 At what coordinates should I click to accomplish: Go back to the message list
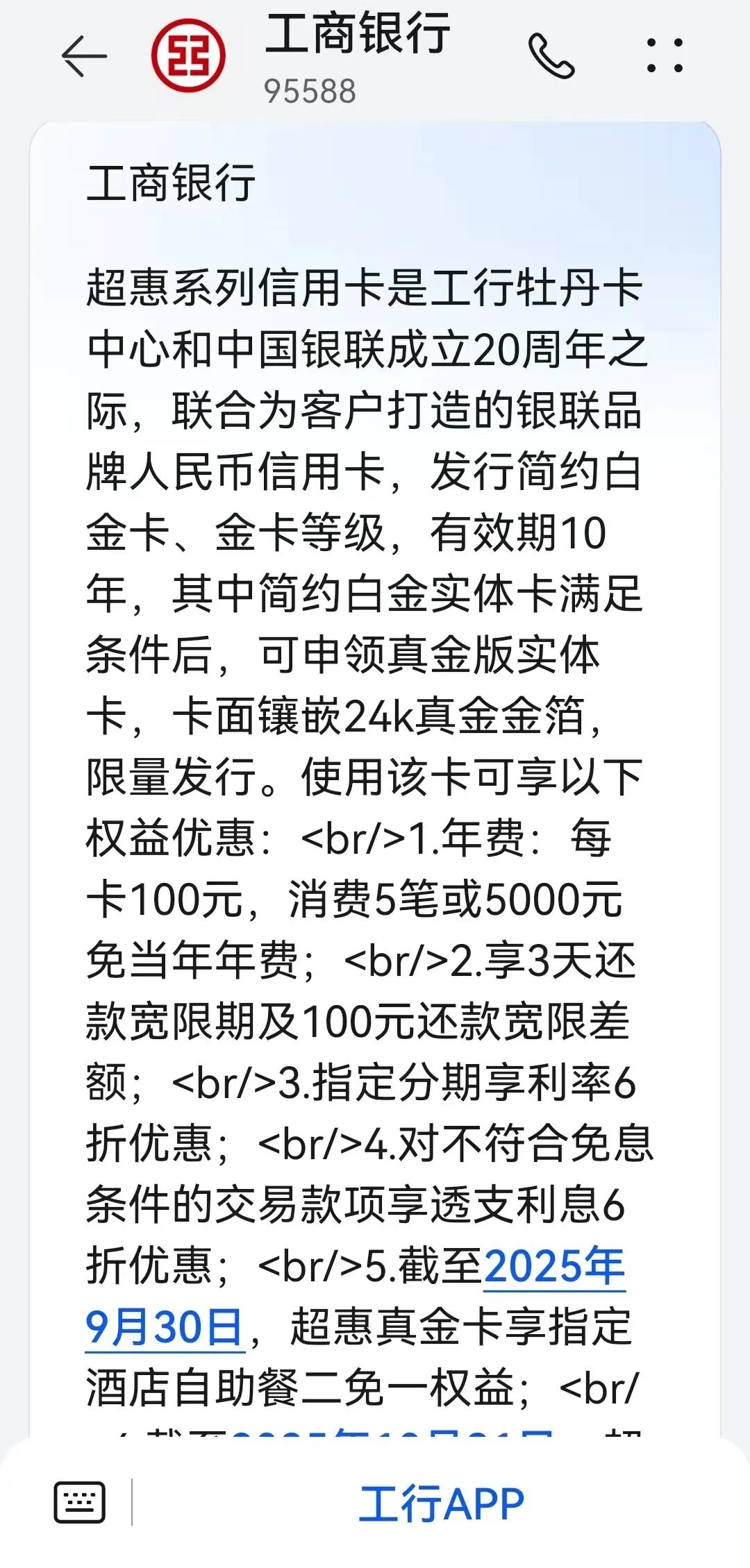tap(84, 56)
